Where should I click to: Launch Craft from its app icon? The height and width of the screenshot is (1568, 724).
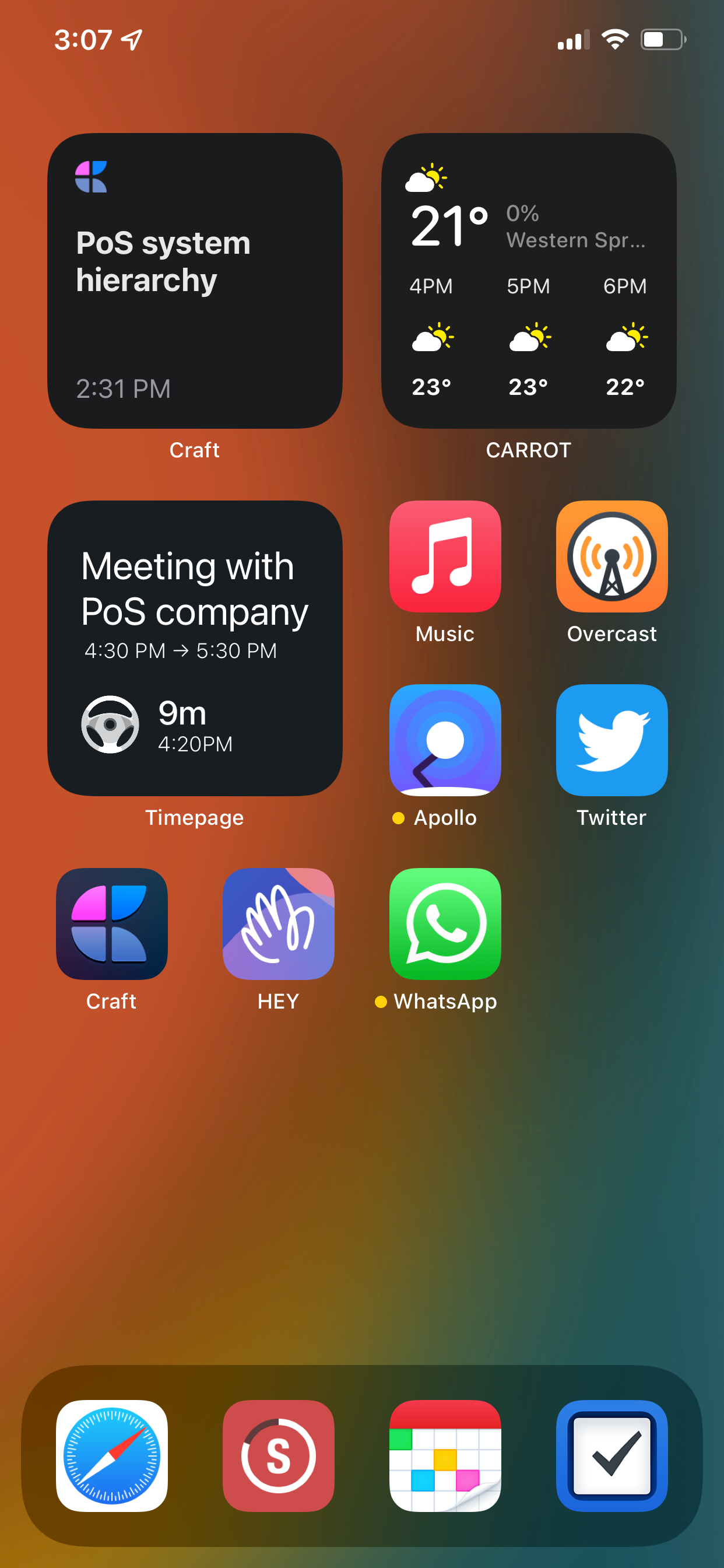pyautogui.click(x=111, y=924)
